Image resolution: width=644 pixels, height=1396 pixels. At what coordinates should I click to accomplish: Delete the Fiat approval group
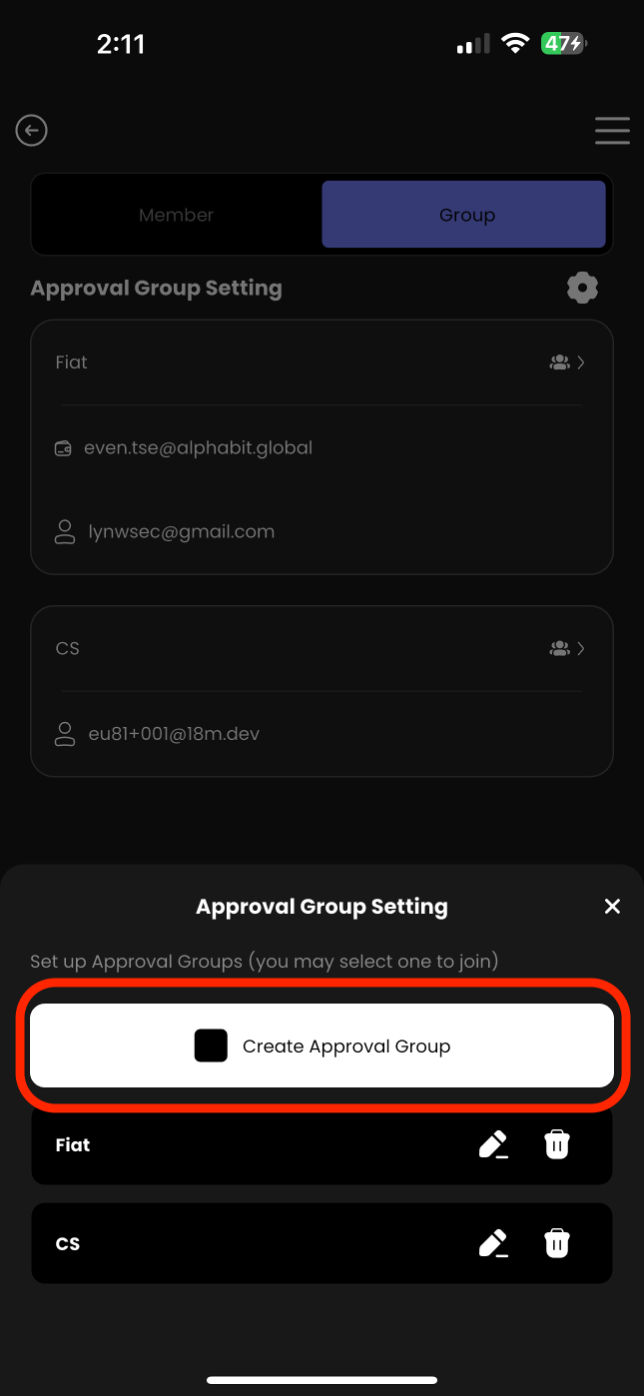[557, 1145]
